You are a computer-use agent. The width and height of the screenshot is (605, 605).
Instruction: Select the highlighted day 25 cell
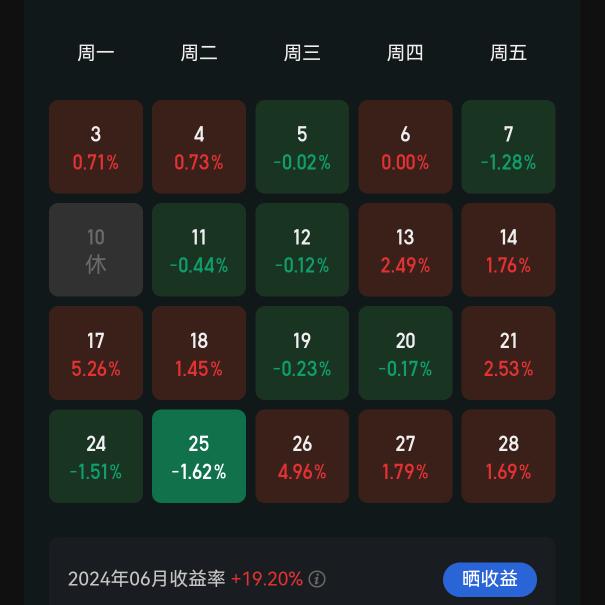(199, 456)
